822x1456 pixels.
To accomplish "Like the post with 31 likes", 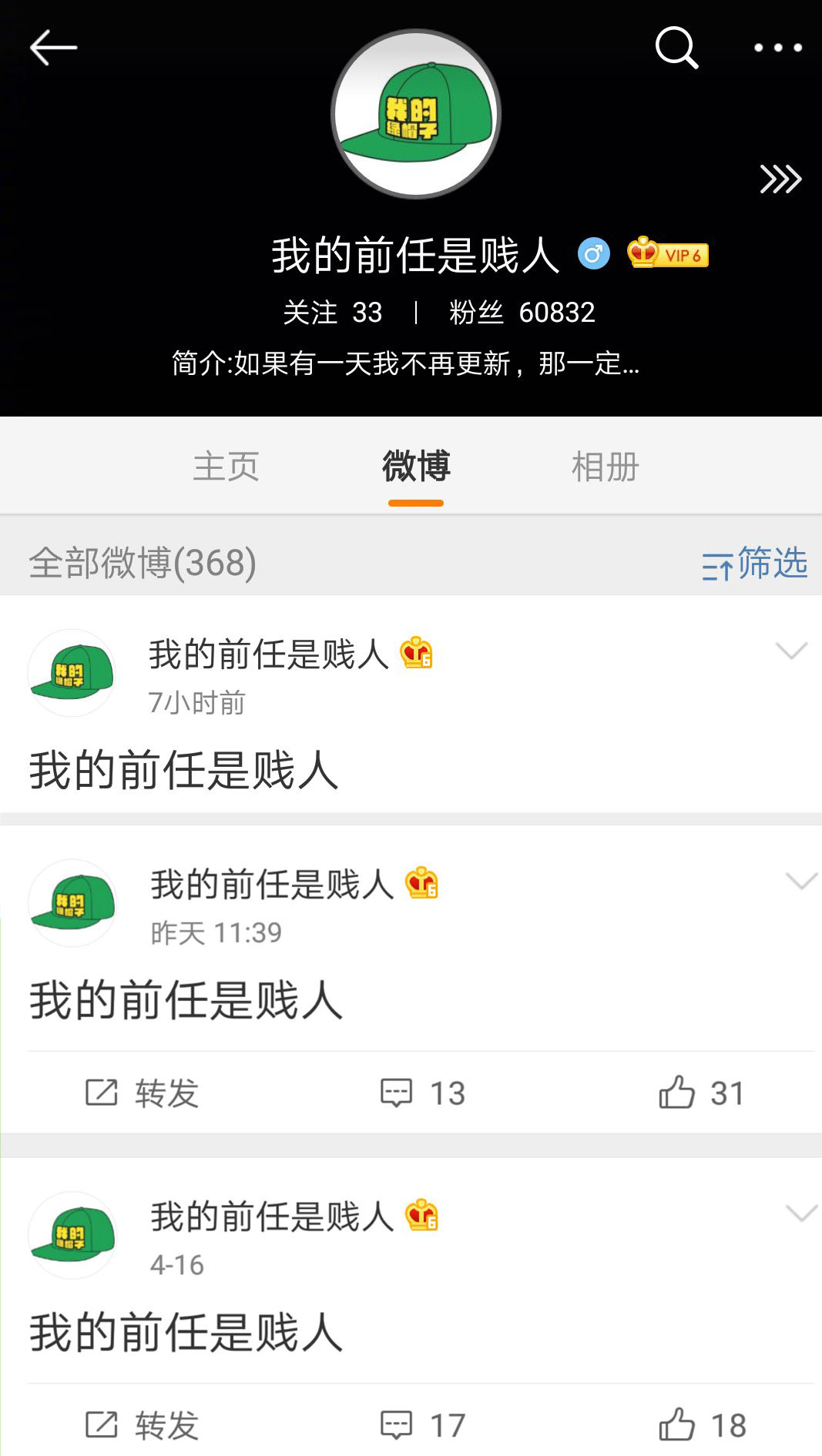I will click(x=701, y=1093).
